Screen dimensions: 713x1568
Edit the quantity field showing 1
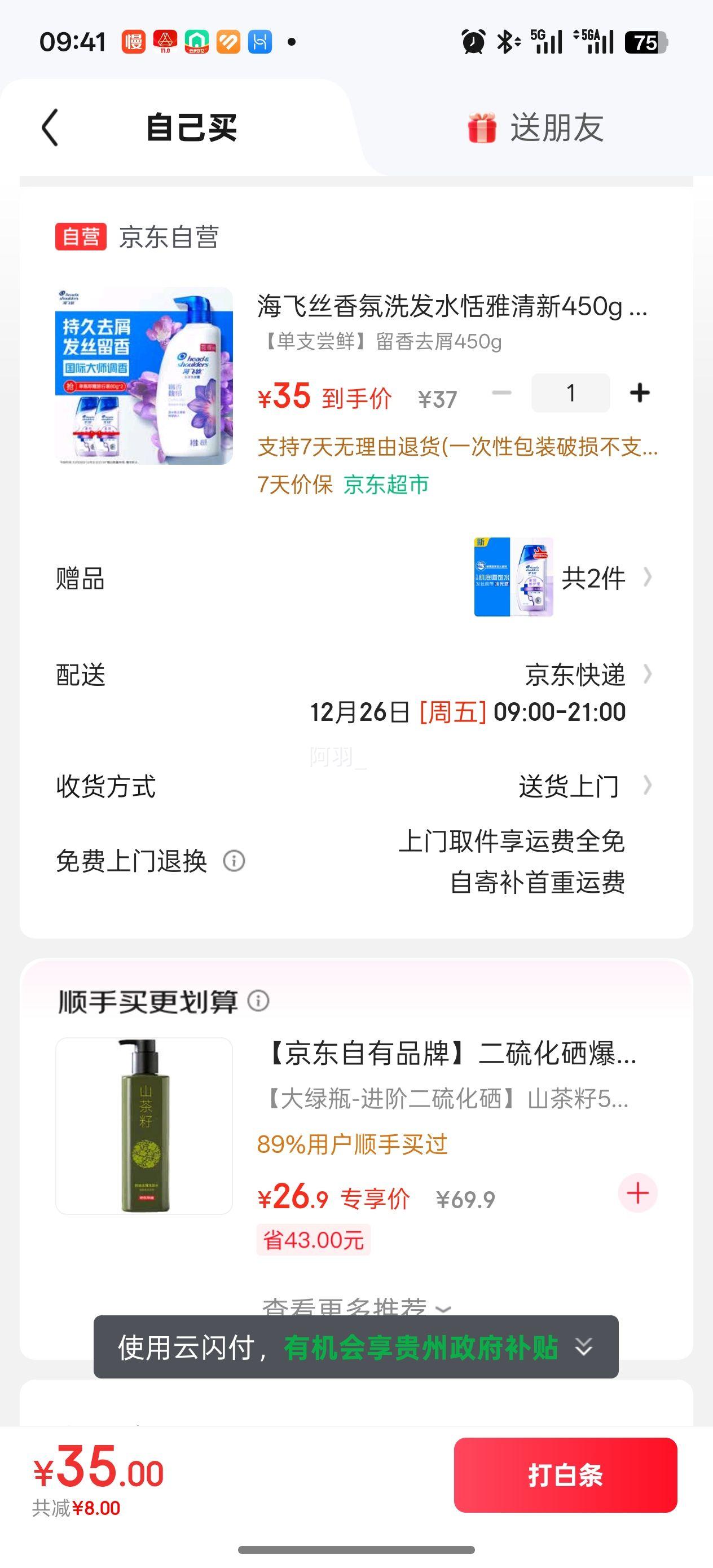[x=570, y=393]
